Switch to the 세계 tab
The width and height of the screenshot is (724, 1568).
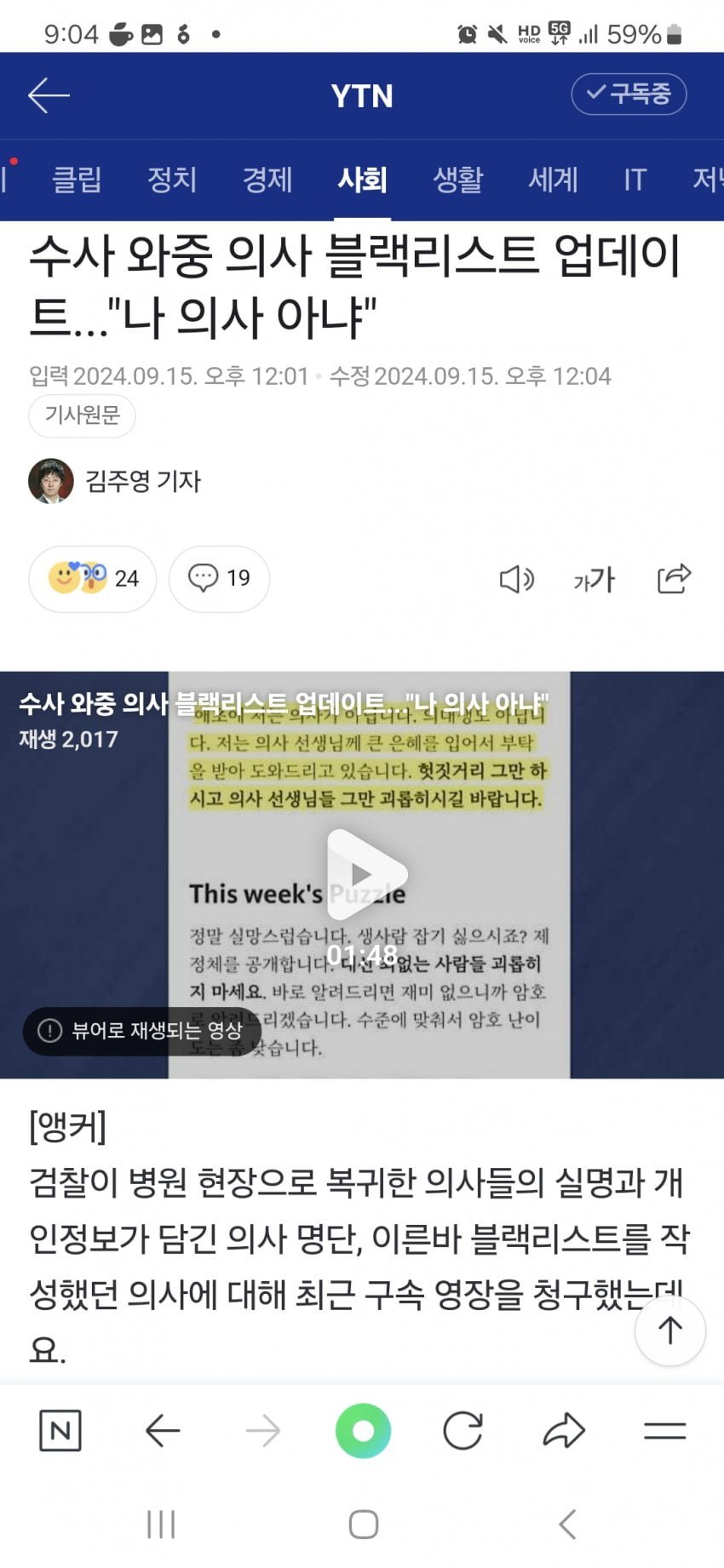pos(553,180)
